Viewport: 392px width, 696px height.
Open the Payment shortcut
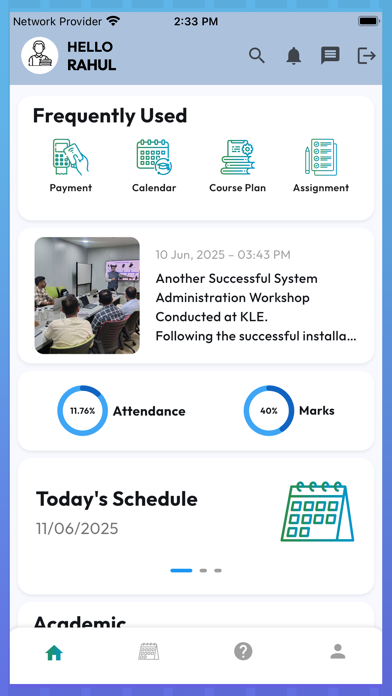(71, 166)
